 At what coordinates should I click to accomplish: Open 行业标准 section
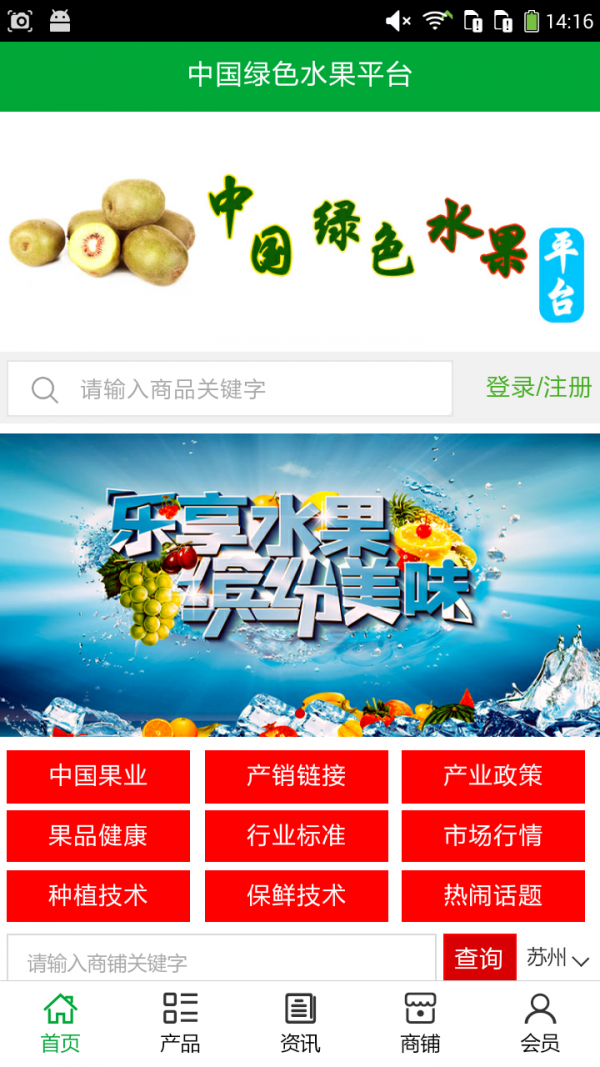[296, 836]
